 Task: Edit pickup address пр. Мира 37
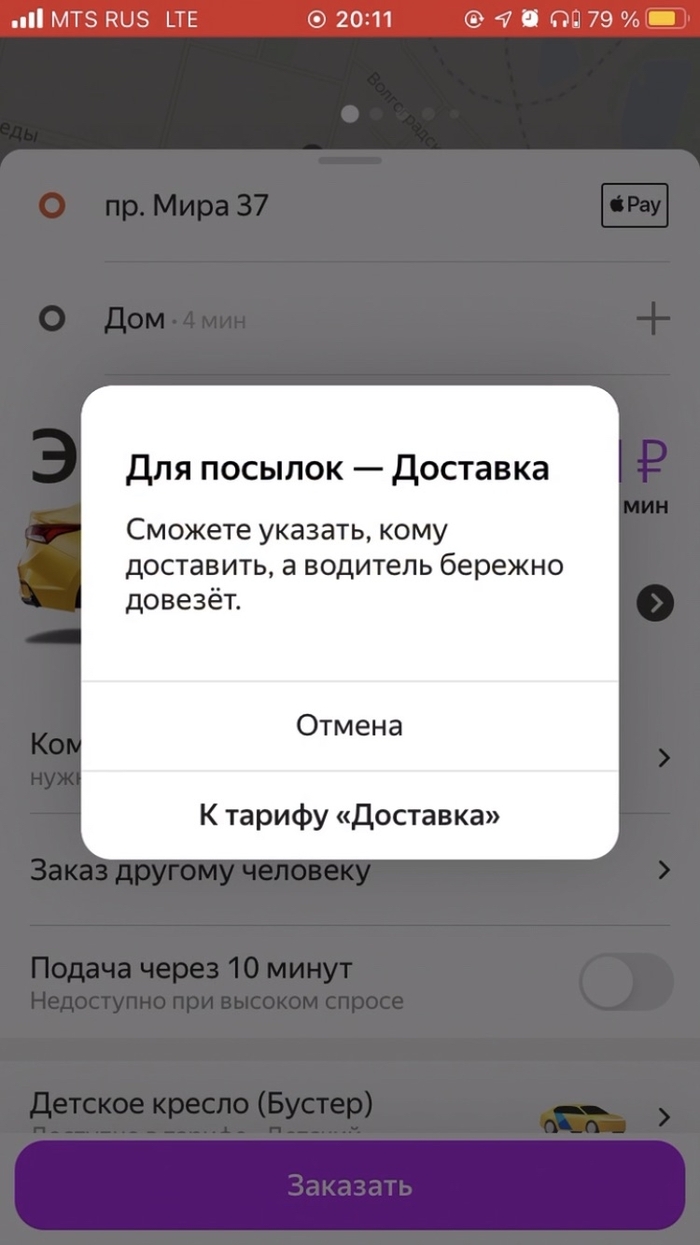click(x=187, y=205)
